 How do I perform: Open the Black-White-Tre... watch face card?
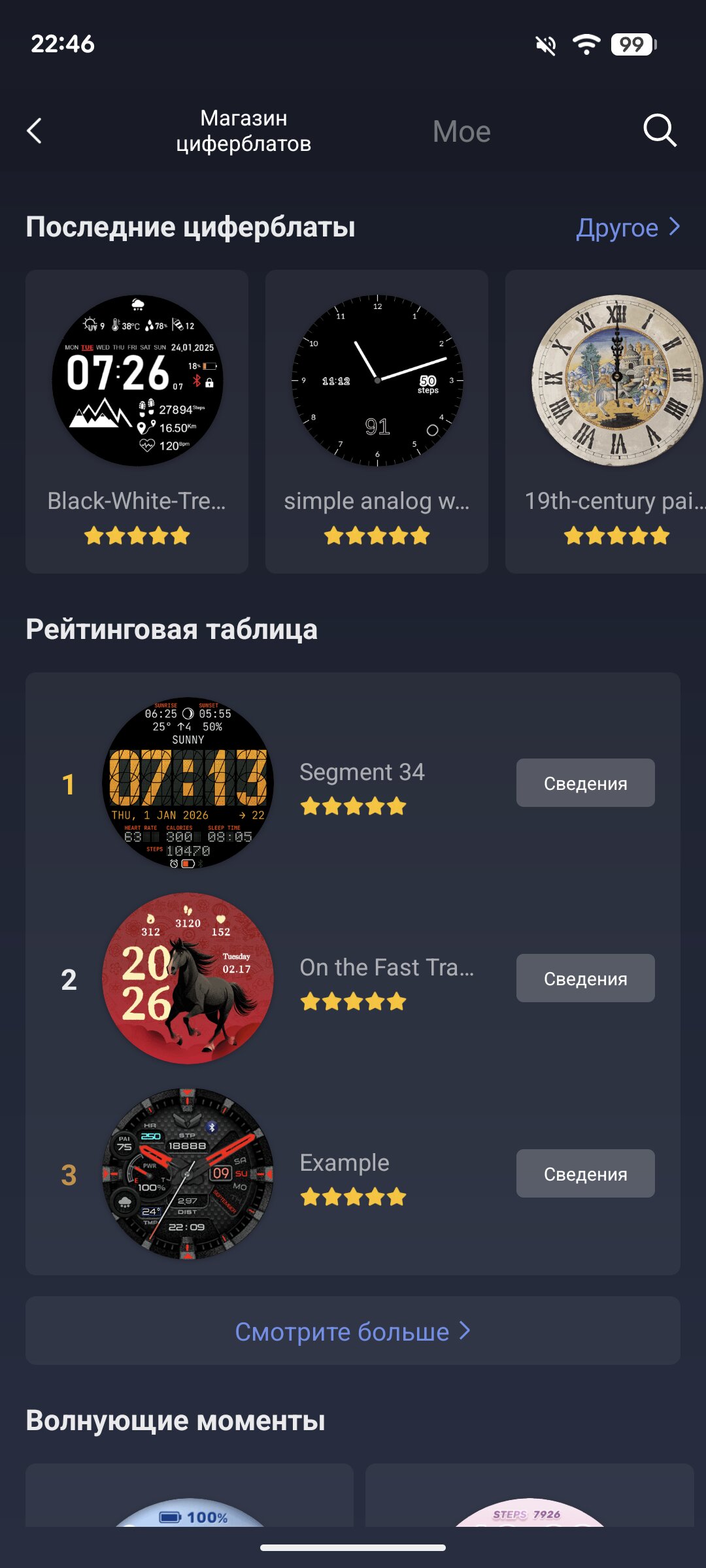137,421
